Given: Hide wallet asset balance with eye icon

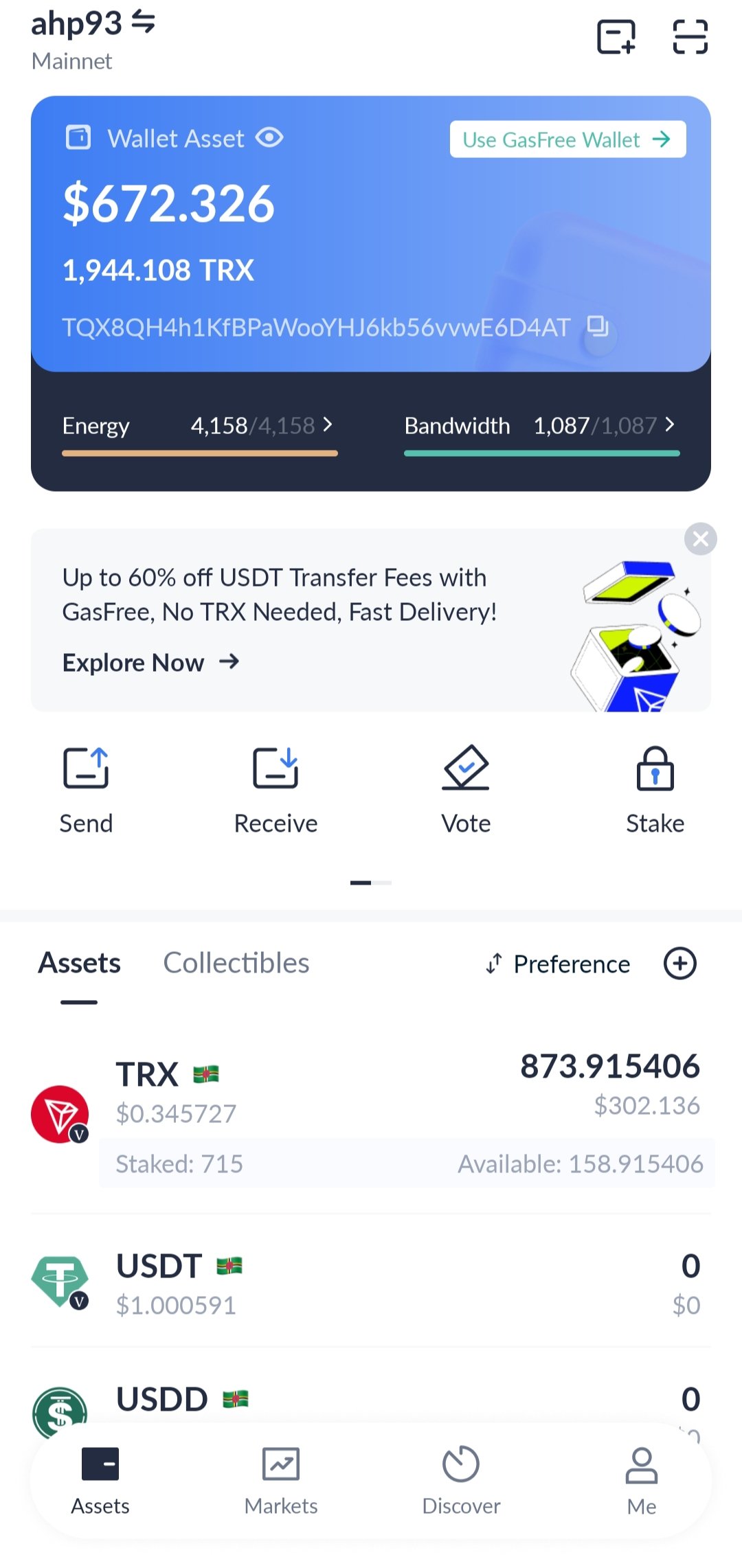Looking at the screenshot, I should (269, 138).
